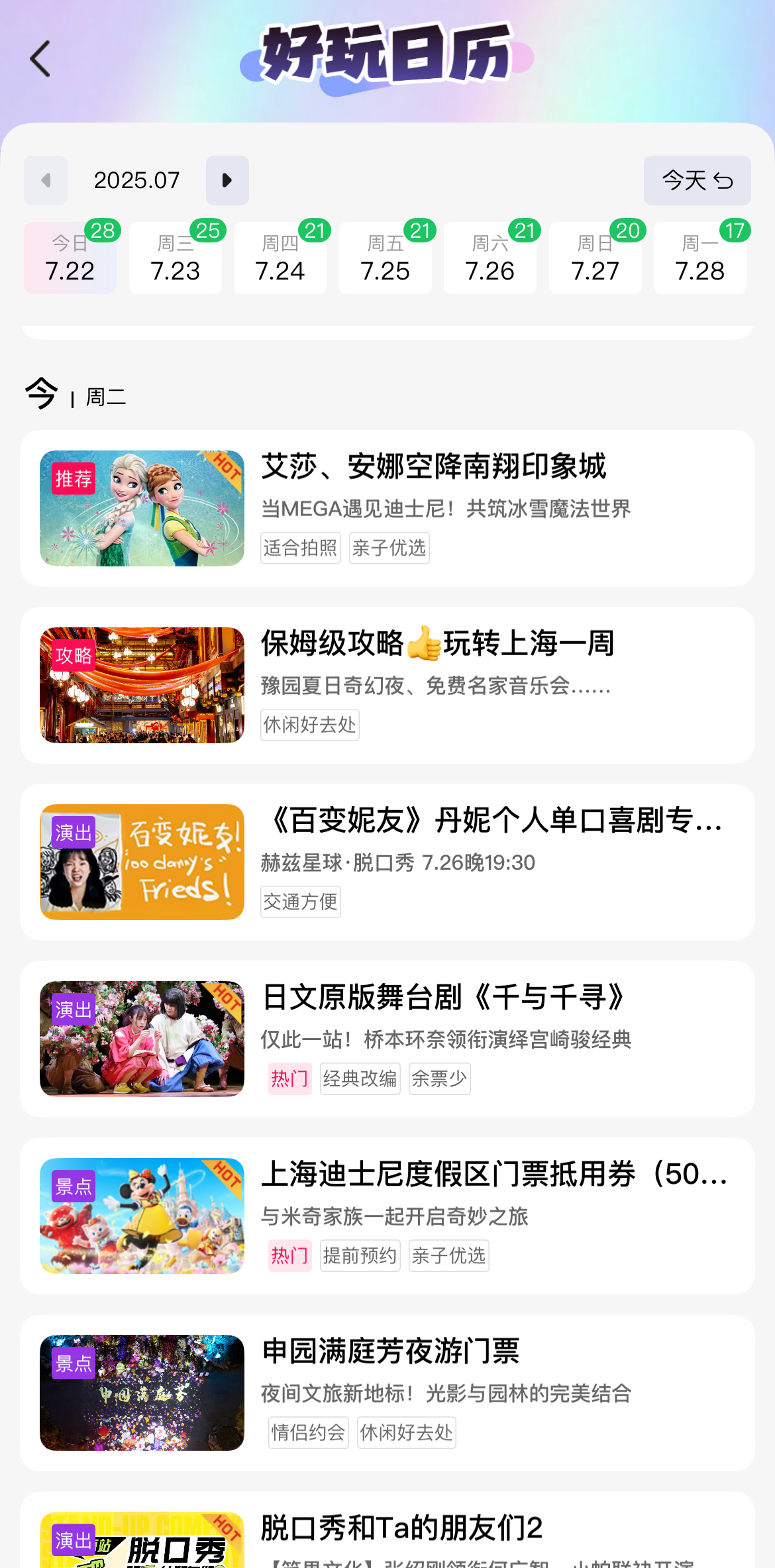Go to the previous month
The width and height of the screenshot is (775, 1568).
pyautogui.click(x=46, y=180)
